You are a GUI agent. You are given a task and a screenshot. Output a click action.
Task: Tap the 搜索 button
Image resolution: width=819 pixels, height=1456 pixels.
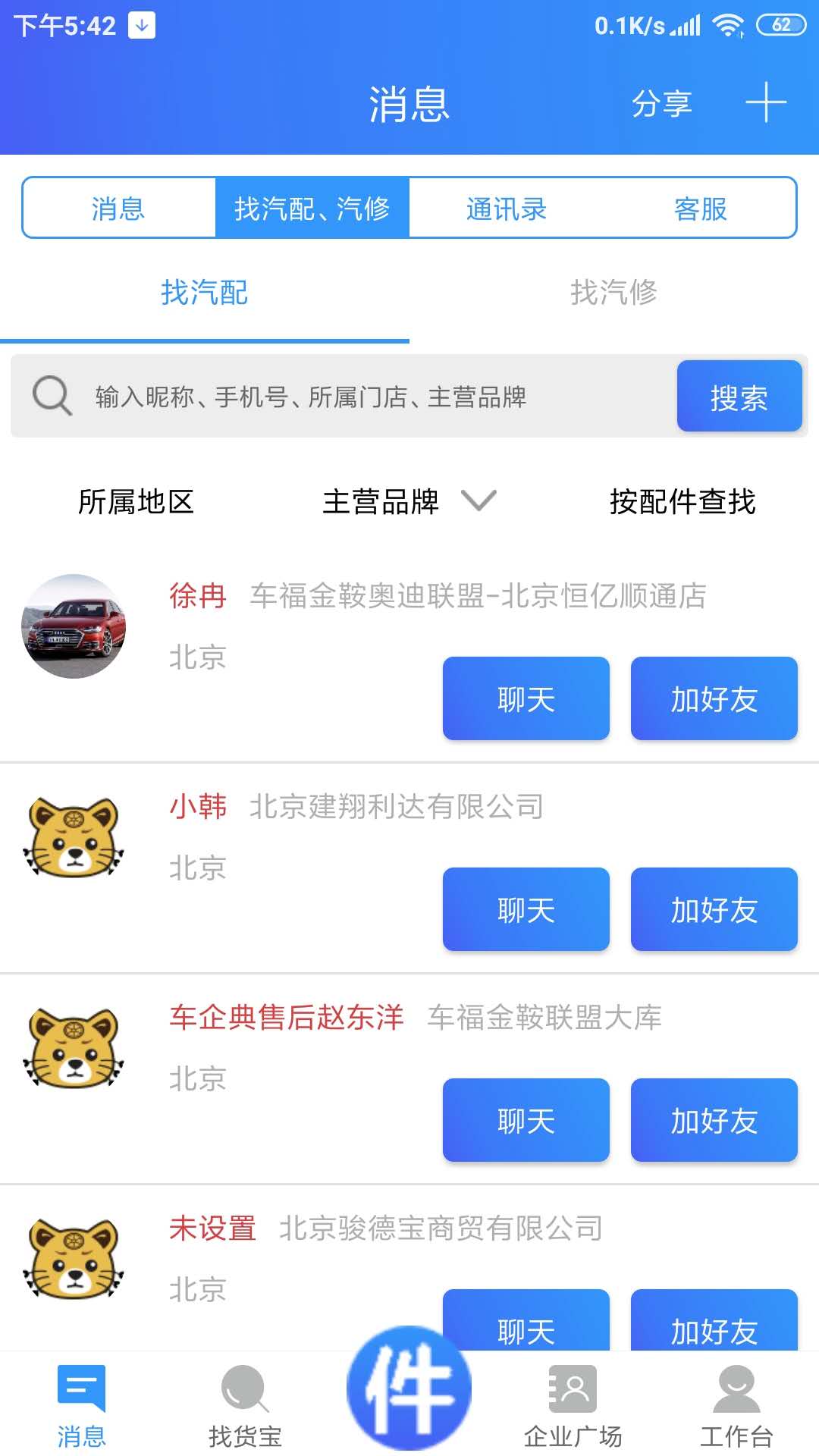[x=739, y=397]
